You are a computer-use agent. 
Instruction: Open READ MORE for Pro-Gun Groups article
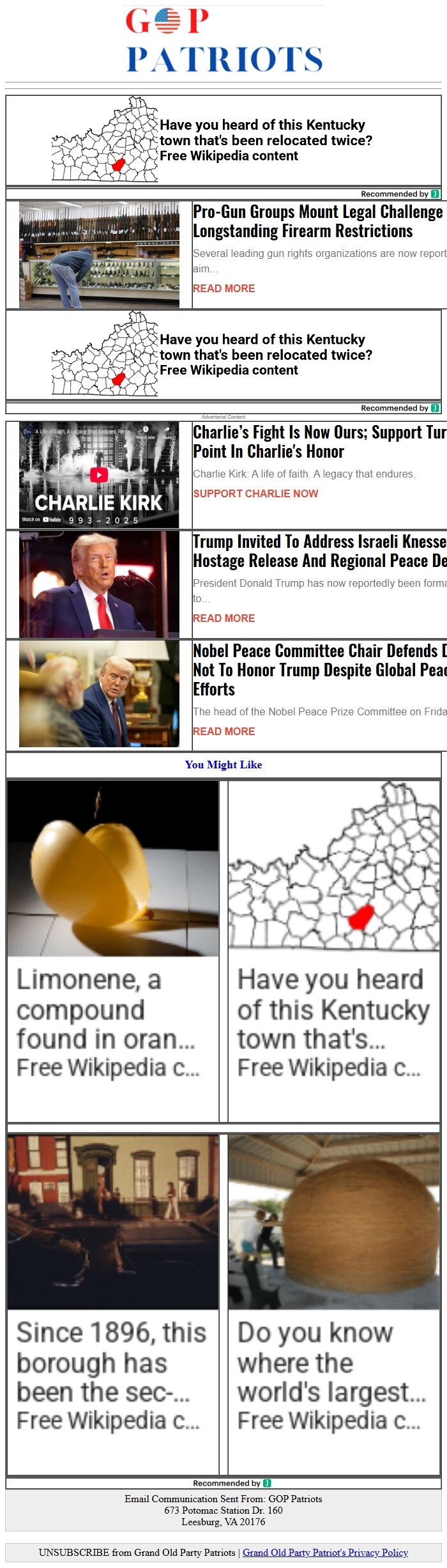pyautogui.click(x=223, y=288)
